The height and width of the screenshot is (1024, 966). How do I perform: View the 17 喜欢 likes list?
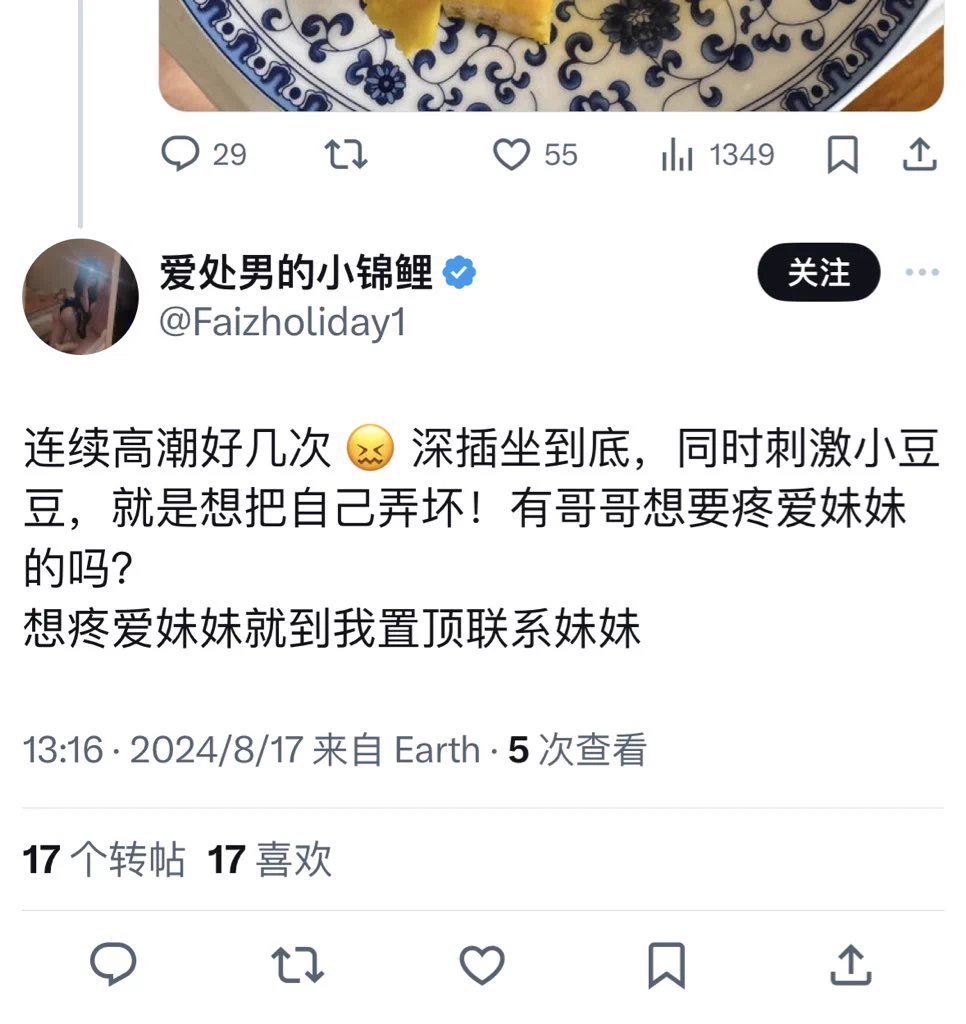point(270,860)
